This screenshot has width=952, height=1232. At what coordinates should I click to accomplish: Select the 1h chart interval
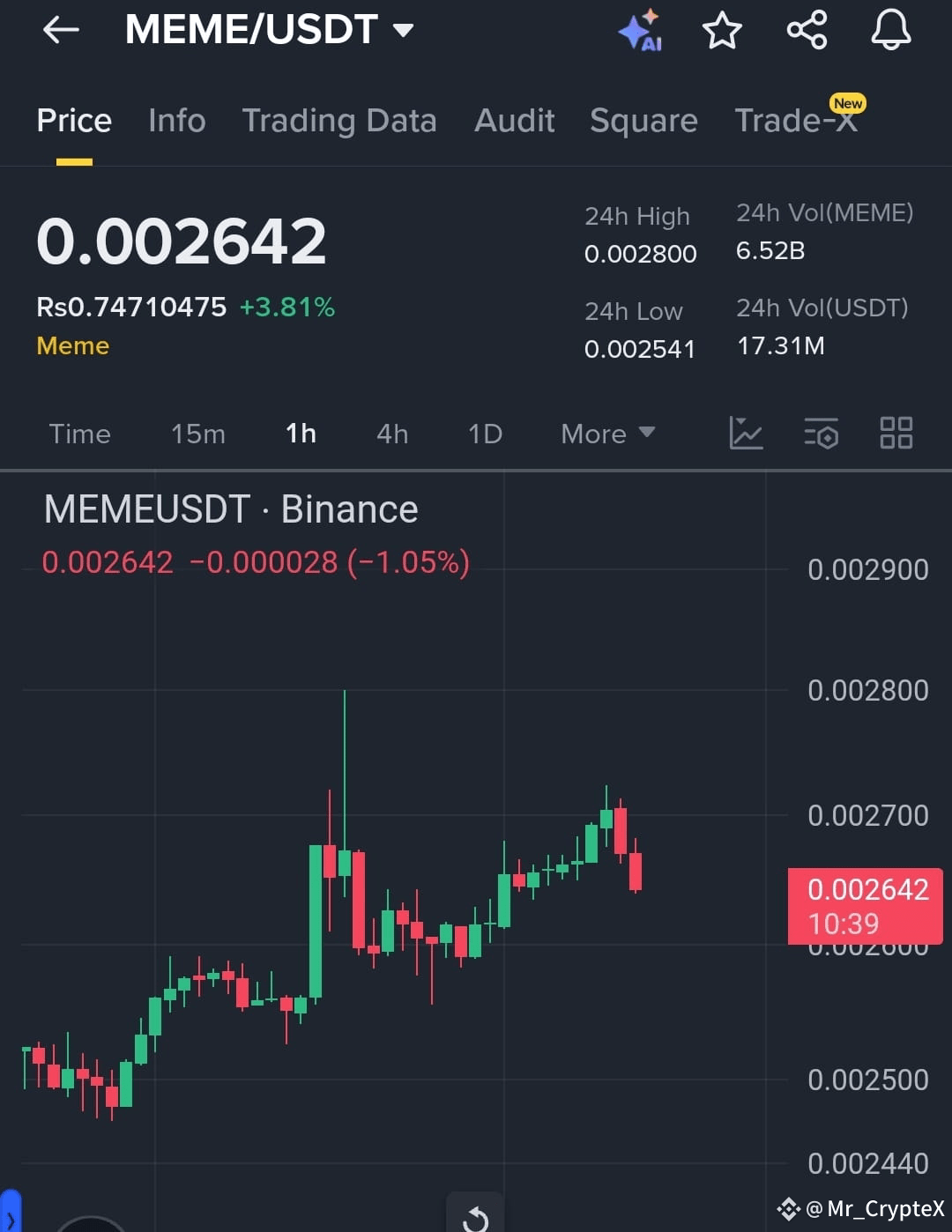[x=301, y=434]
